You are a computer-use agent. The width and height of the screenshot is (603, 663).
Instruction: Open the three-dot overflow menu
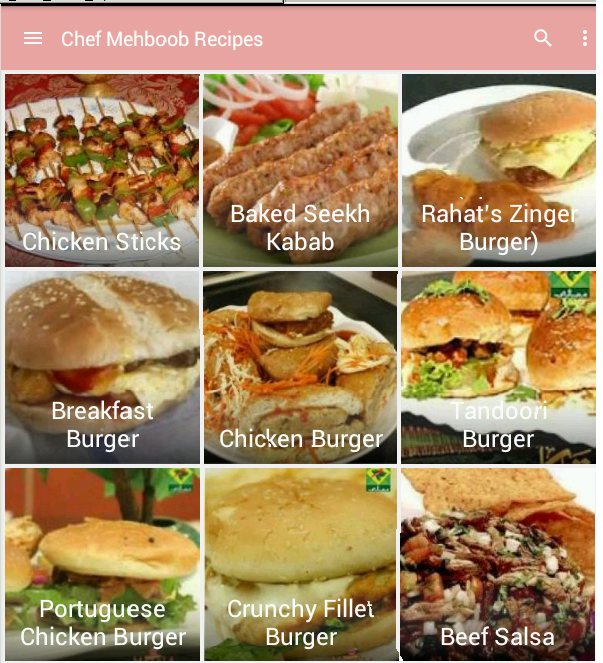[585, 39]
